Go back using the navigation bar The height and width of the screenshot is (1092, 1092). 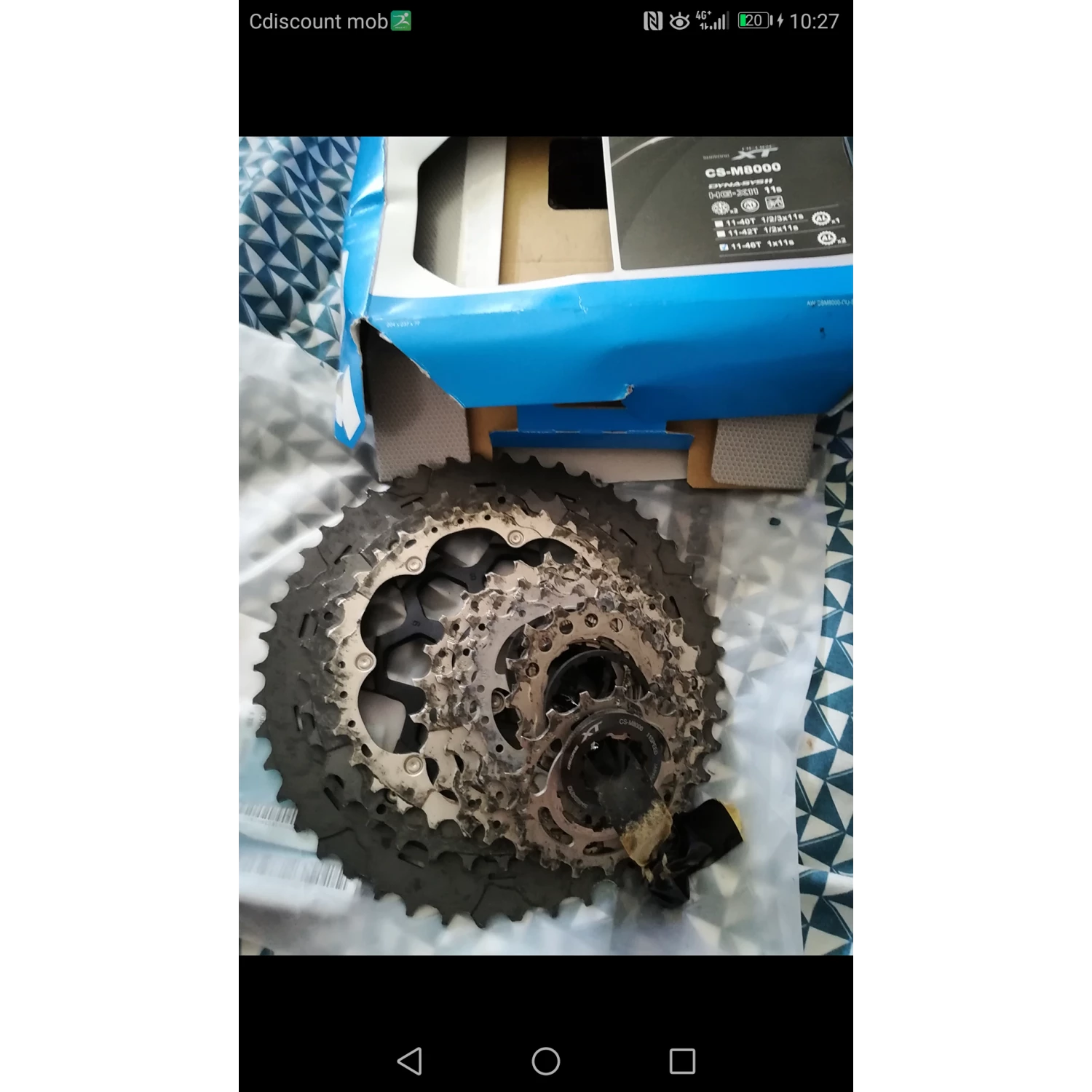click(410, 1061)
